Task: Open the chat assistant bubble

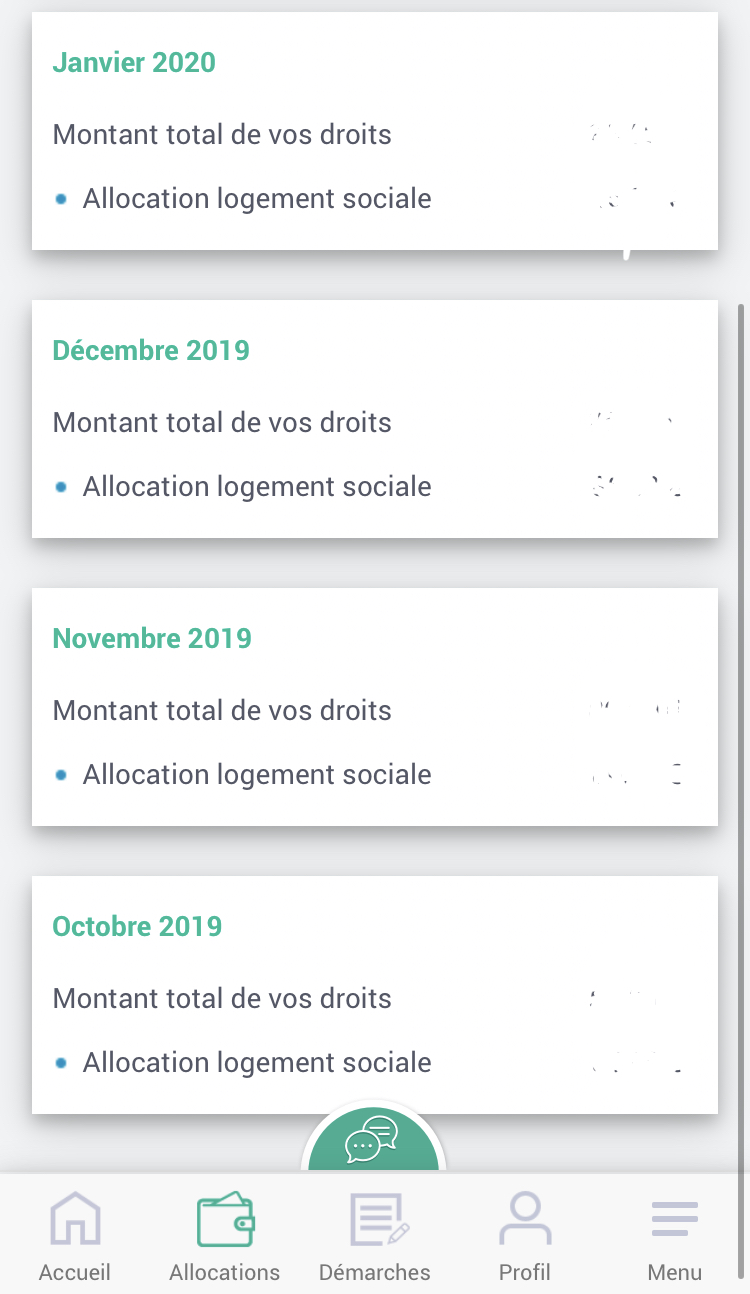Action: (373, 1140)
